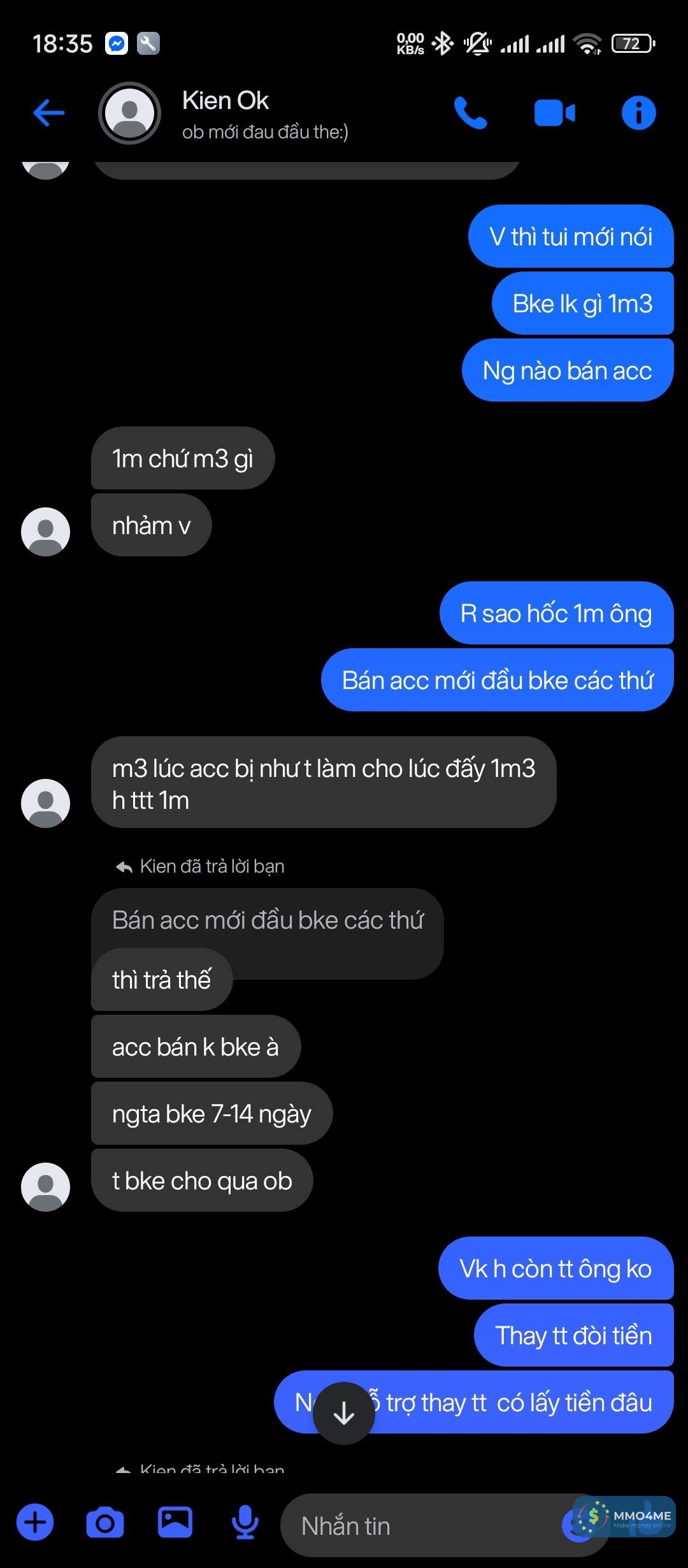Image resolution: width=688 pixels, height=1568 pixels.
Task: Record a voice message with microphone
Action: tap(245, 1523)
